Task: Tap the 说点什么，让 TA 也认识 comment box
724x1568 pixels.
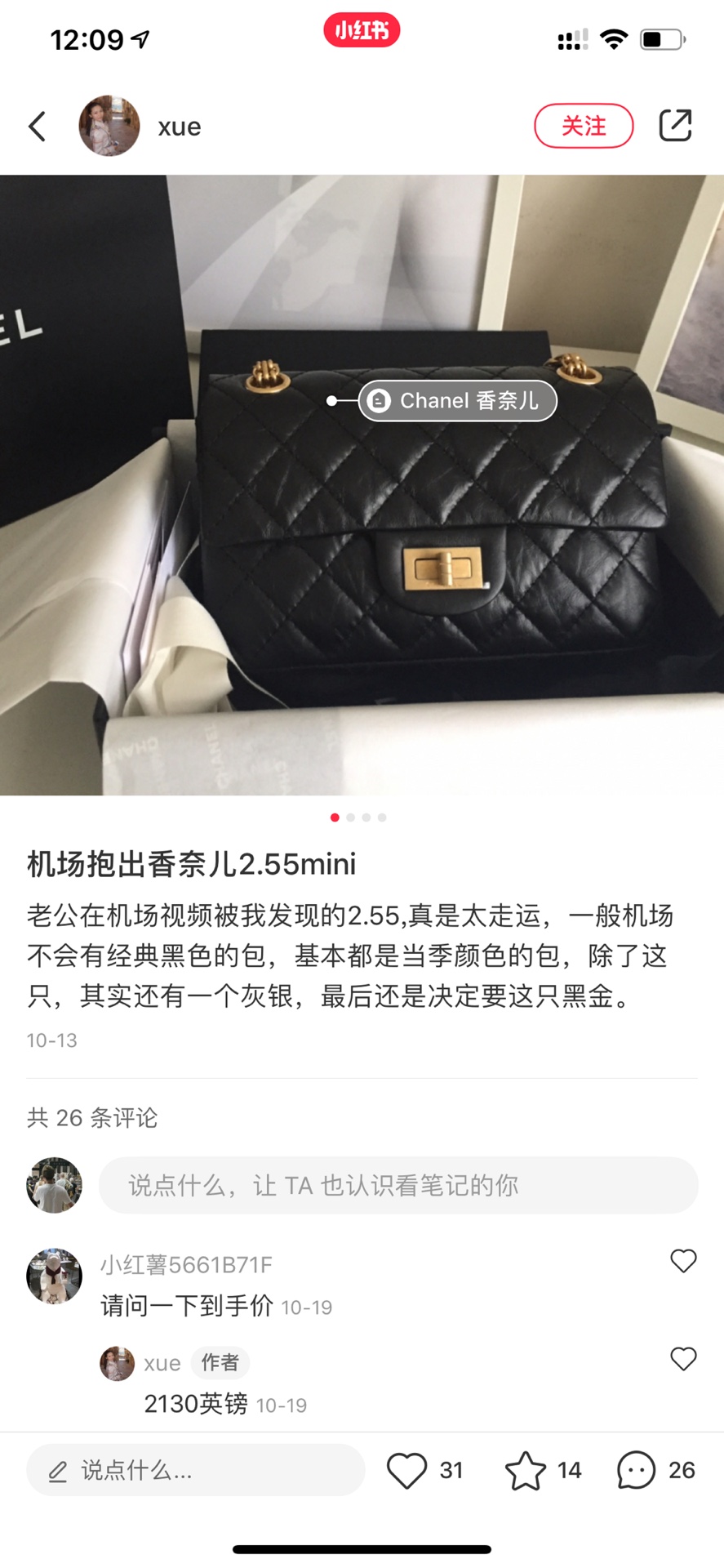Action: pyautogui.click(x=398, y=1185)
